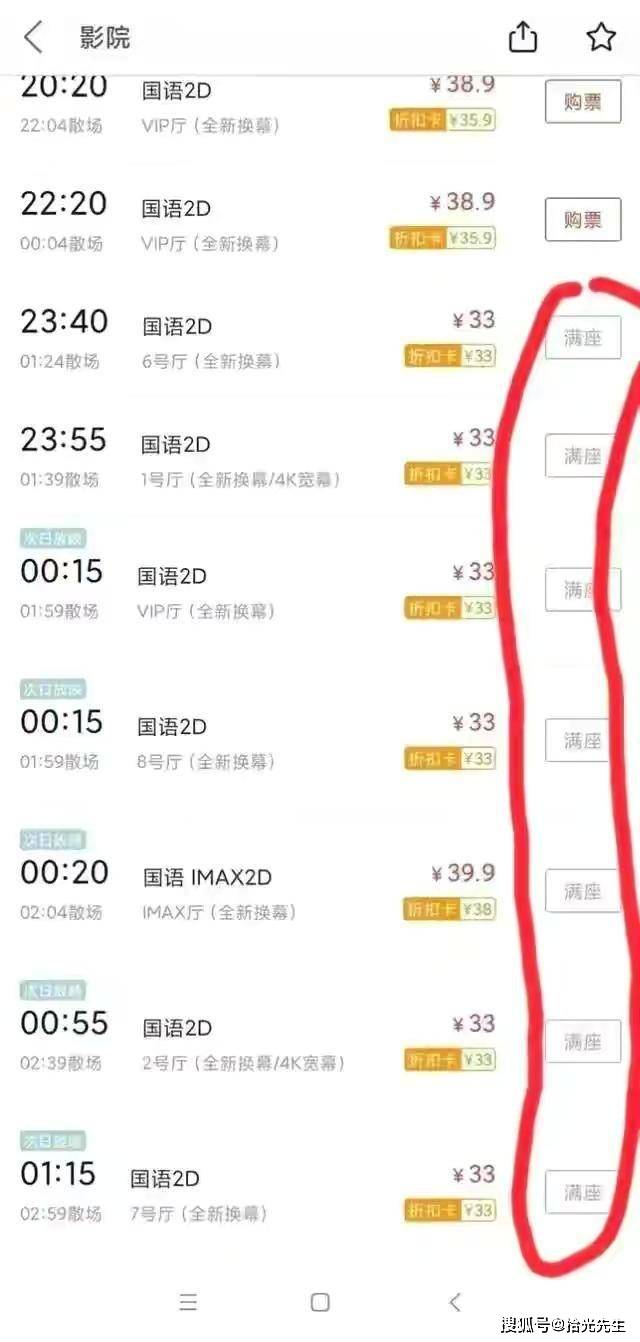This screenshot has height=1342, width=640.
Task: Favorite this cinema with the star
Action: pyautogui.click(x=601, y=37)
